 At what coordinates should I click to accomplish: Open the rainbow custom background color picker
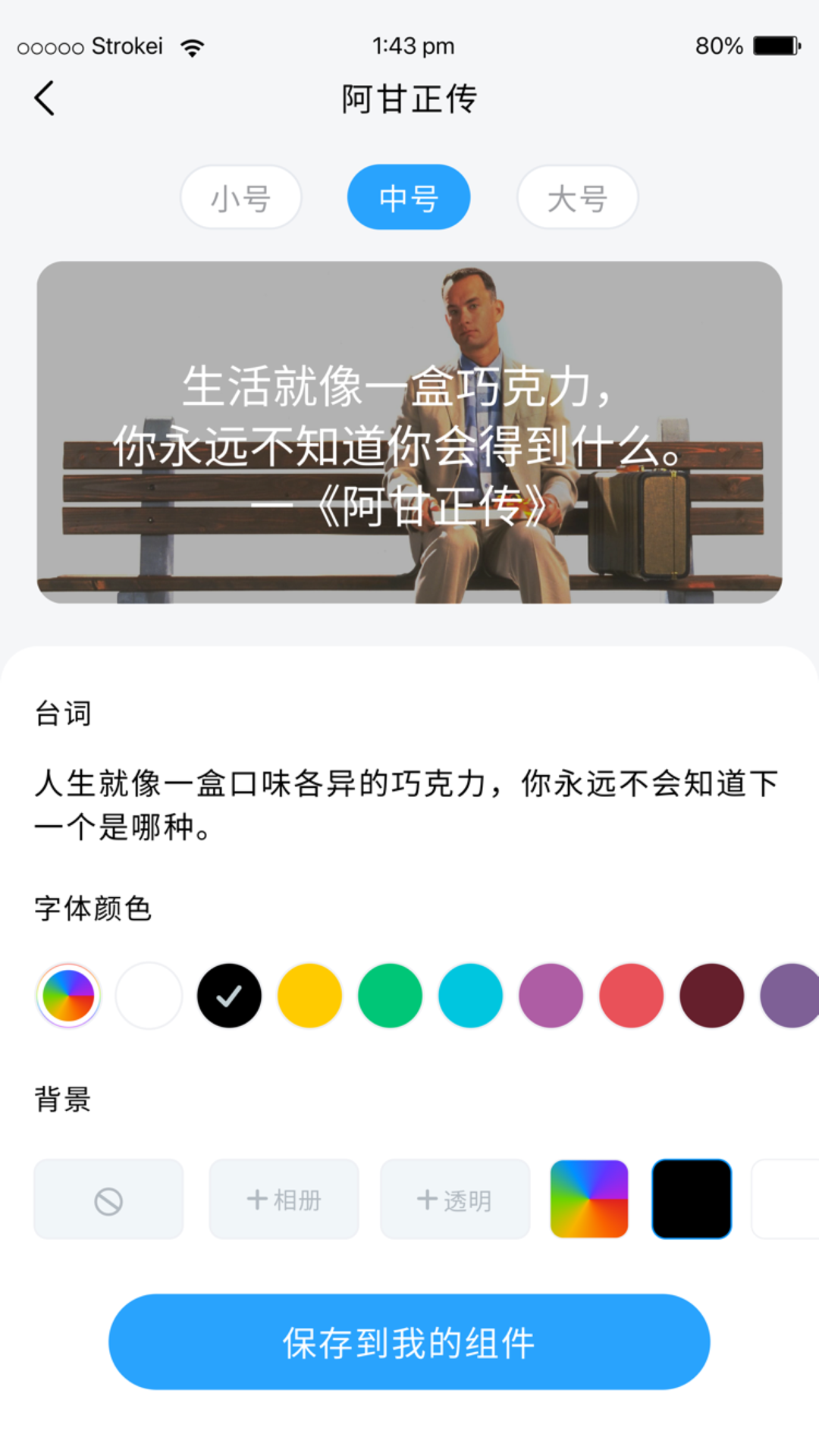coord(589,1199)
